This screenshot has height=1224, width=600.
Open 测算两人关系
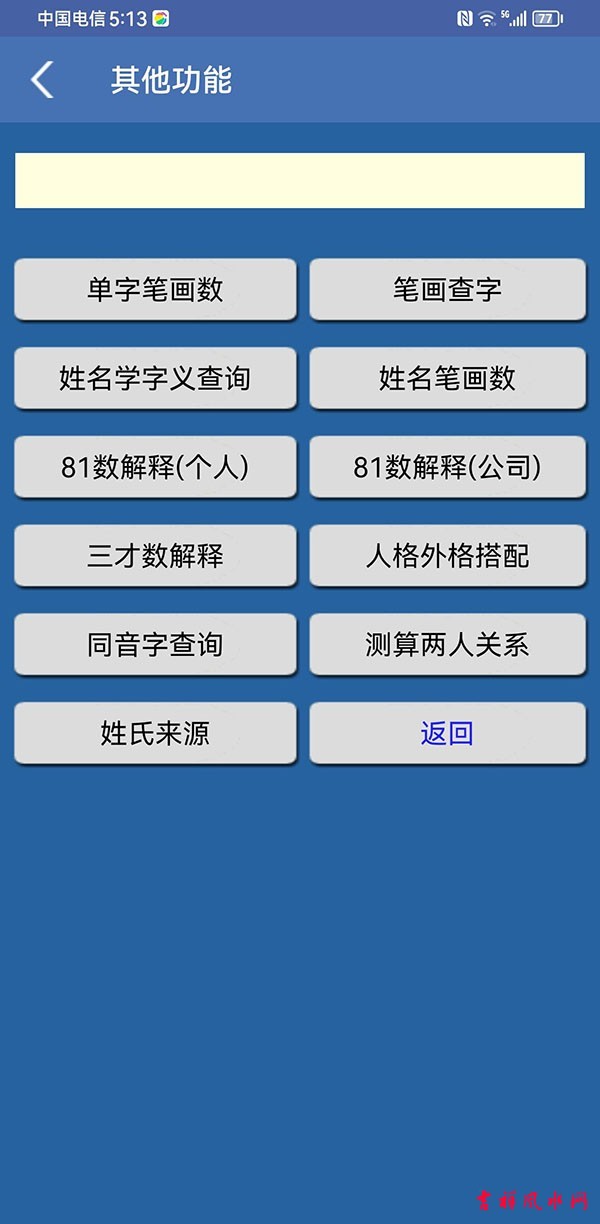tap(447, 644)
